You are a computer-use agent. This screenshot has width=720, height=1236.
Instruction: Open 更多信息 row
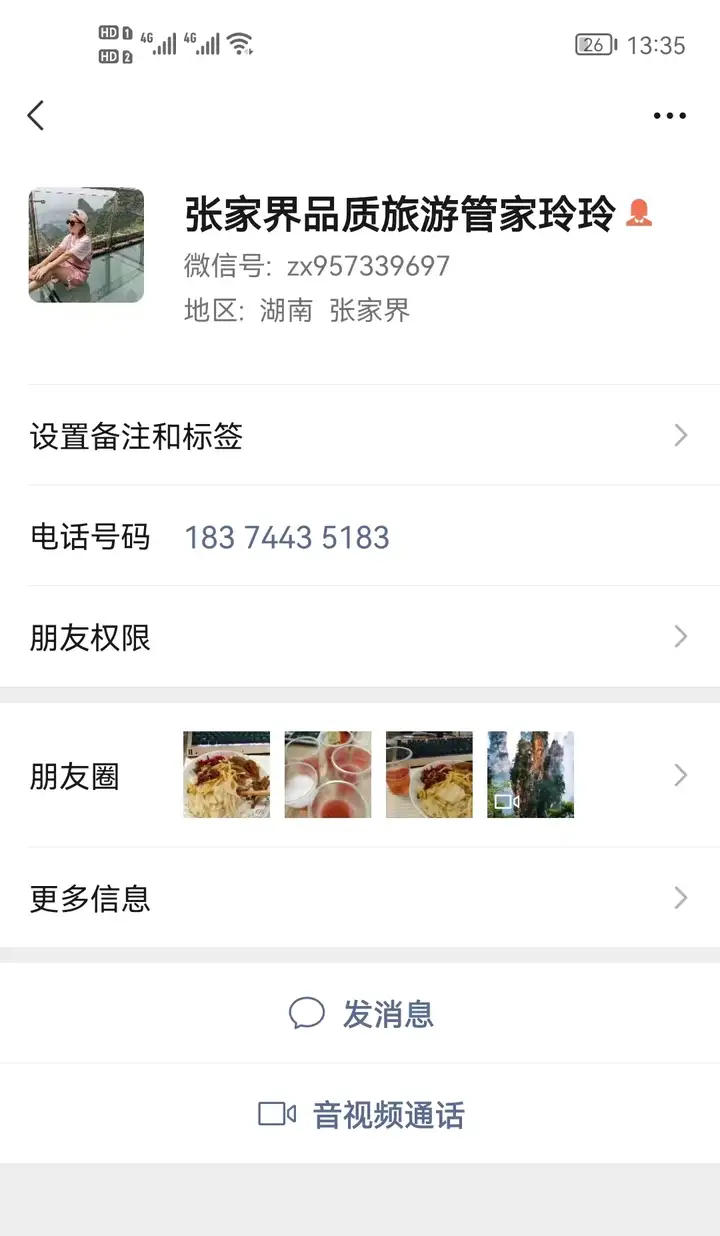pyautogui.click(x=360, y=898)
